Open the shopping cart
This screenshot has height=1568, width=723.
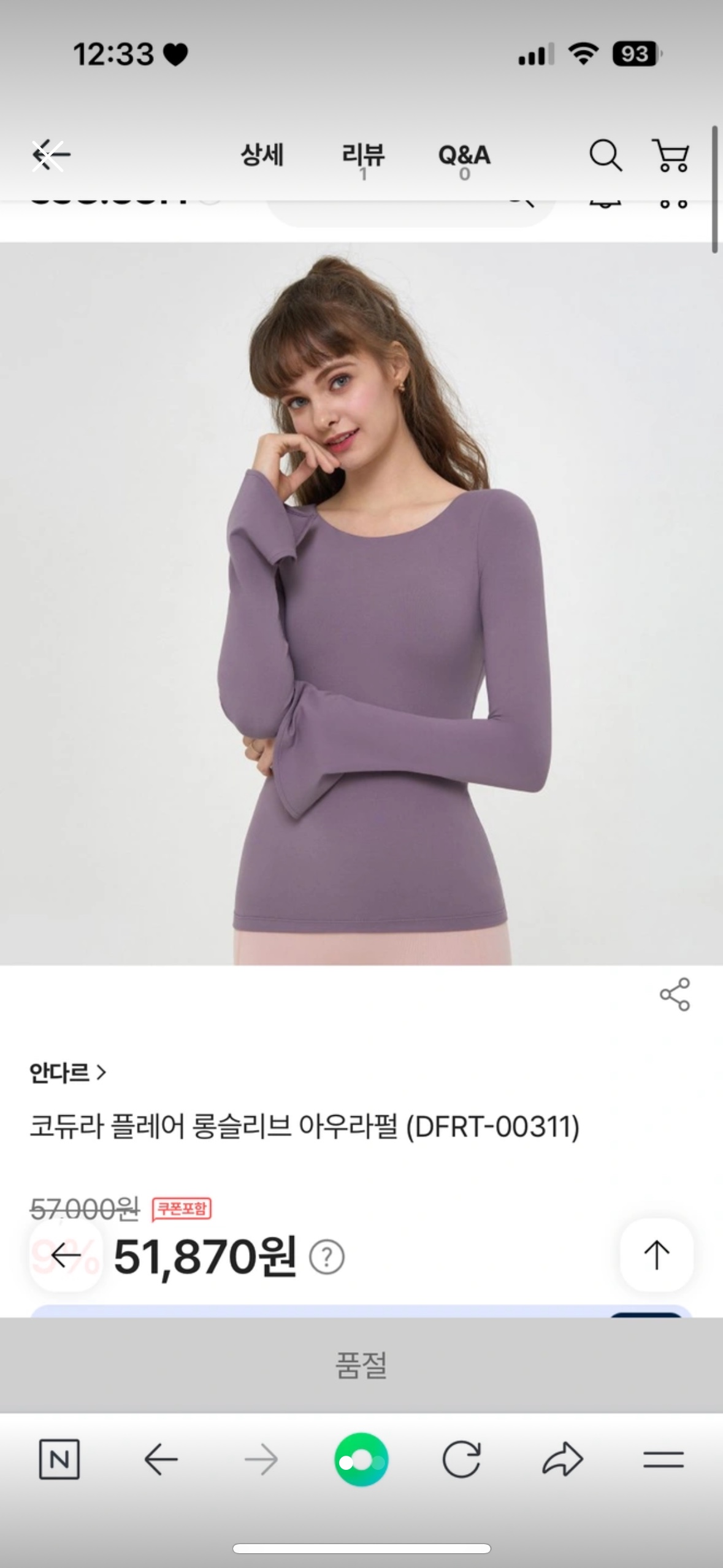(671, 155)
